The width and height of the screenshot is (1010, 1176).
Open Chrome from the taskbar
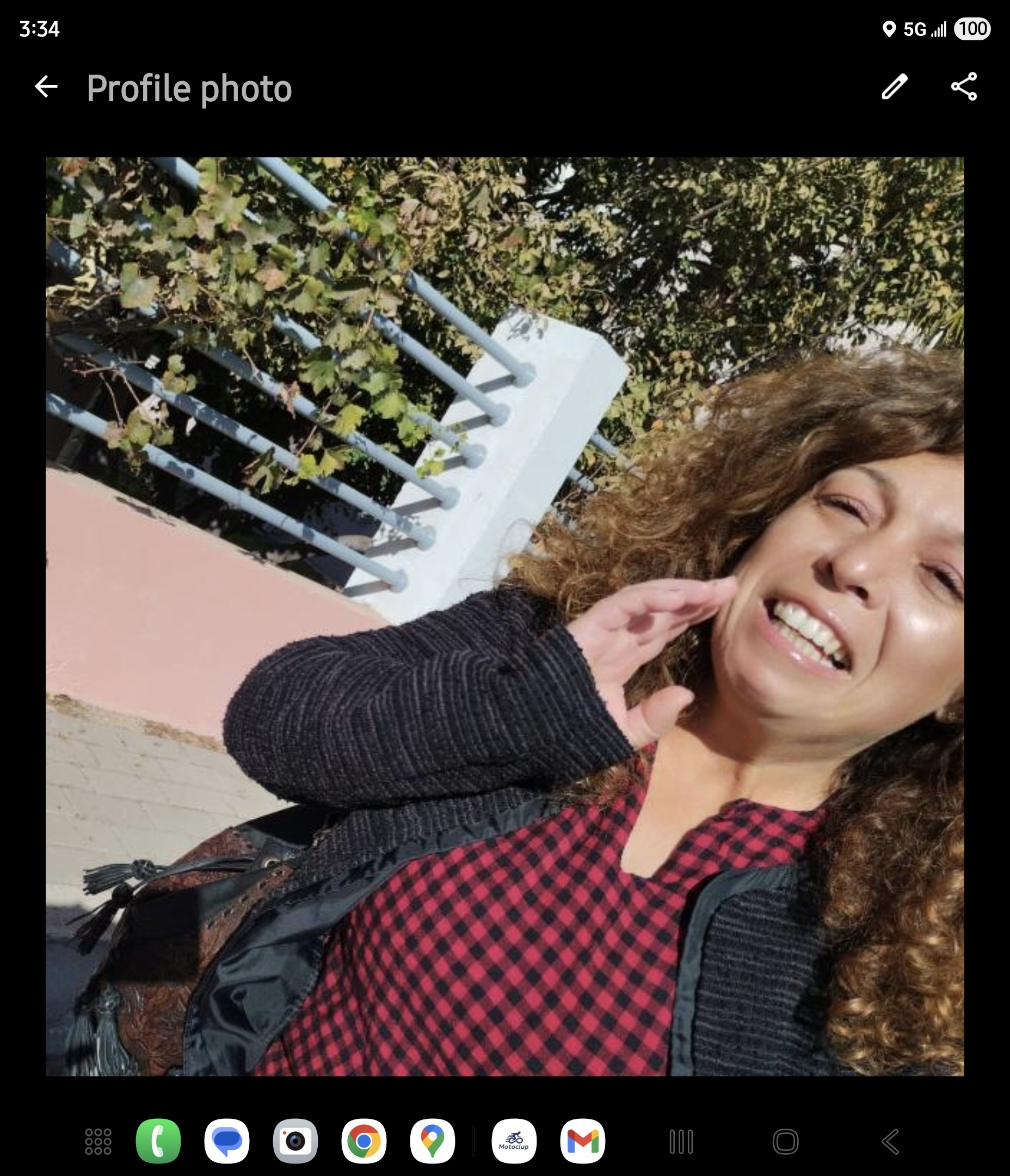[364, 1141]
